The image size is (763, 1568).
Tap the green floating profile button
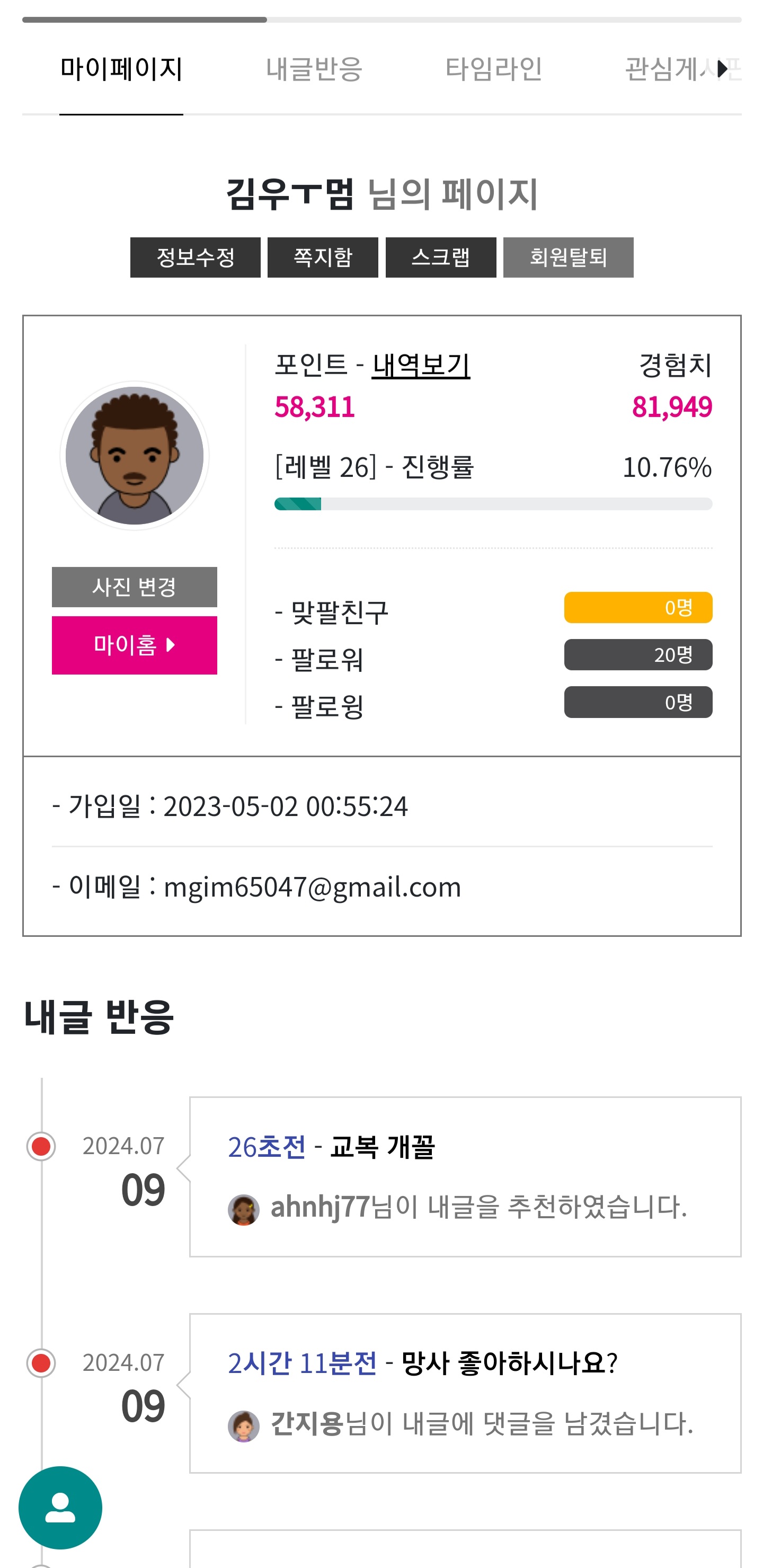coord(60,1508)
